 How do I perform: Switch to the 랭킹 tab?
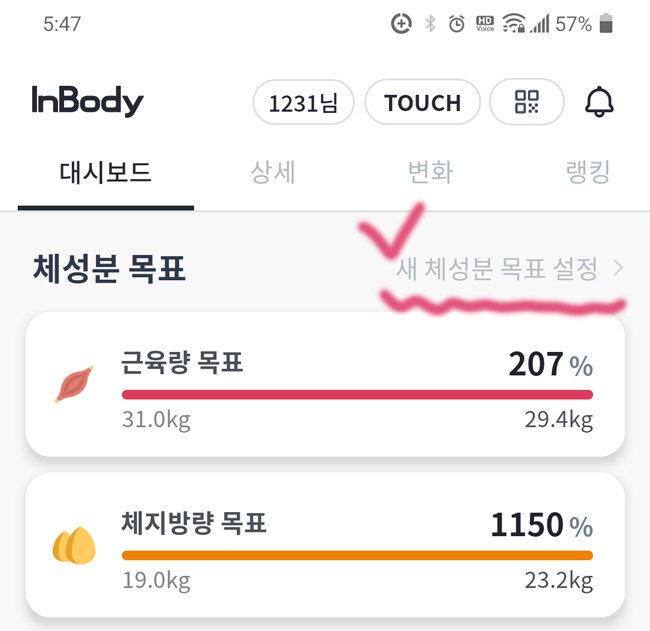pyautogui.click(x=587, y=172)
